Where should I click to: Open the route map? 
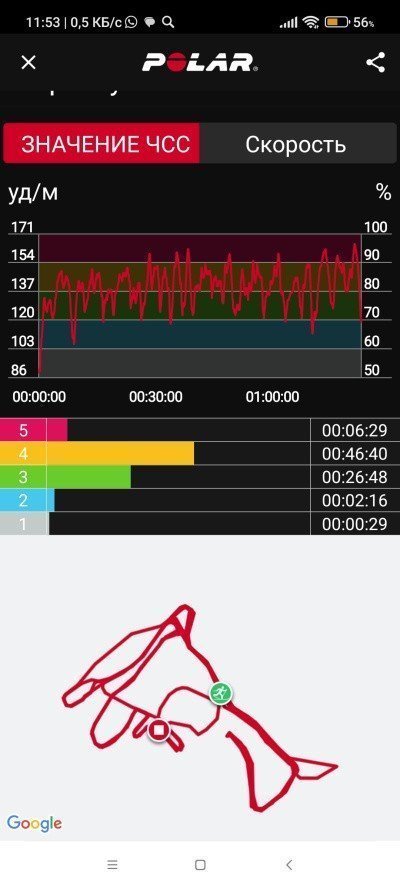(x=200, y=687)
